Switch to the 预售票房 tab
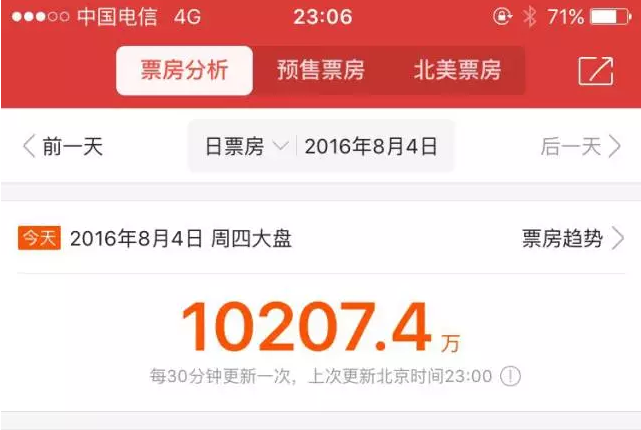The image size is (641, 430). (320, 70)
